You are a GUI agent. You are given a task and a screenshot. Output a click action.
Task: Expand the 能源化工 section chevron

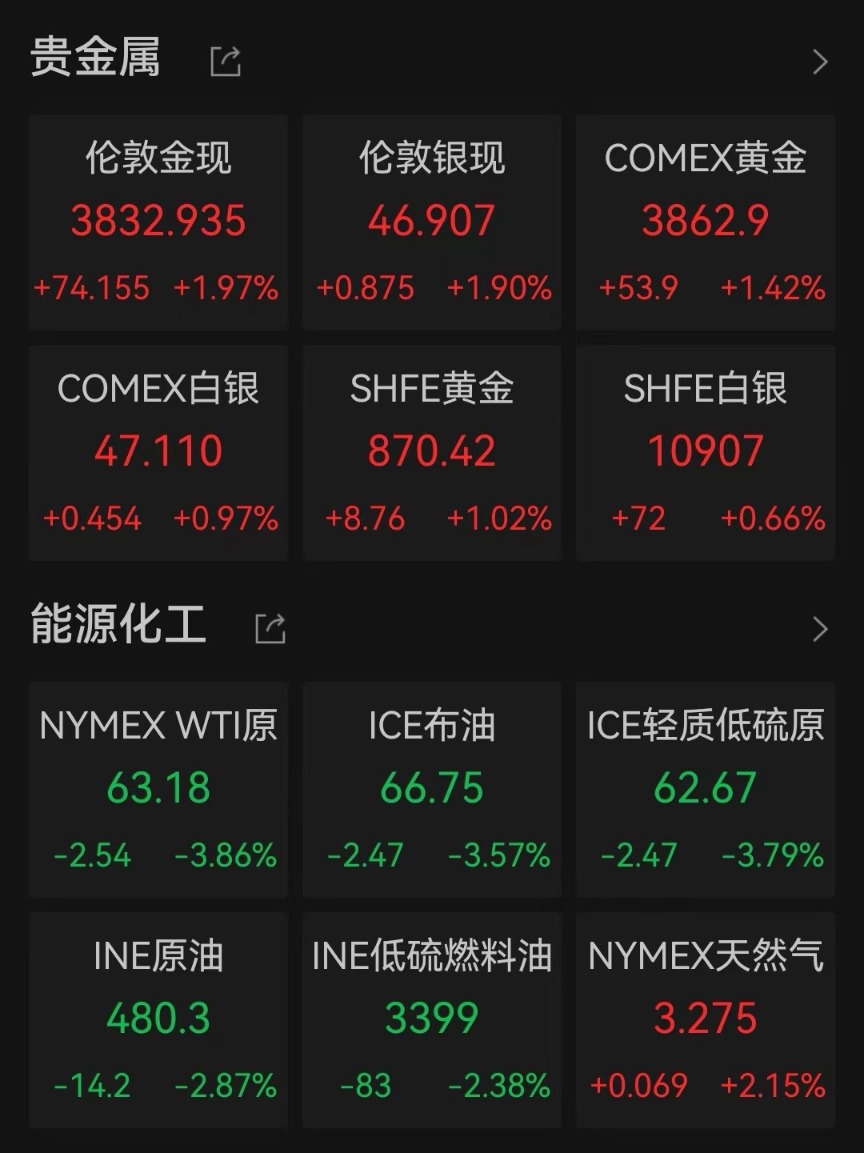coord(820,628)
